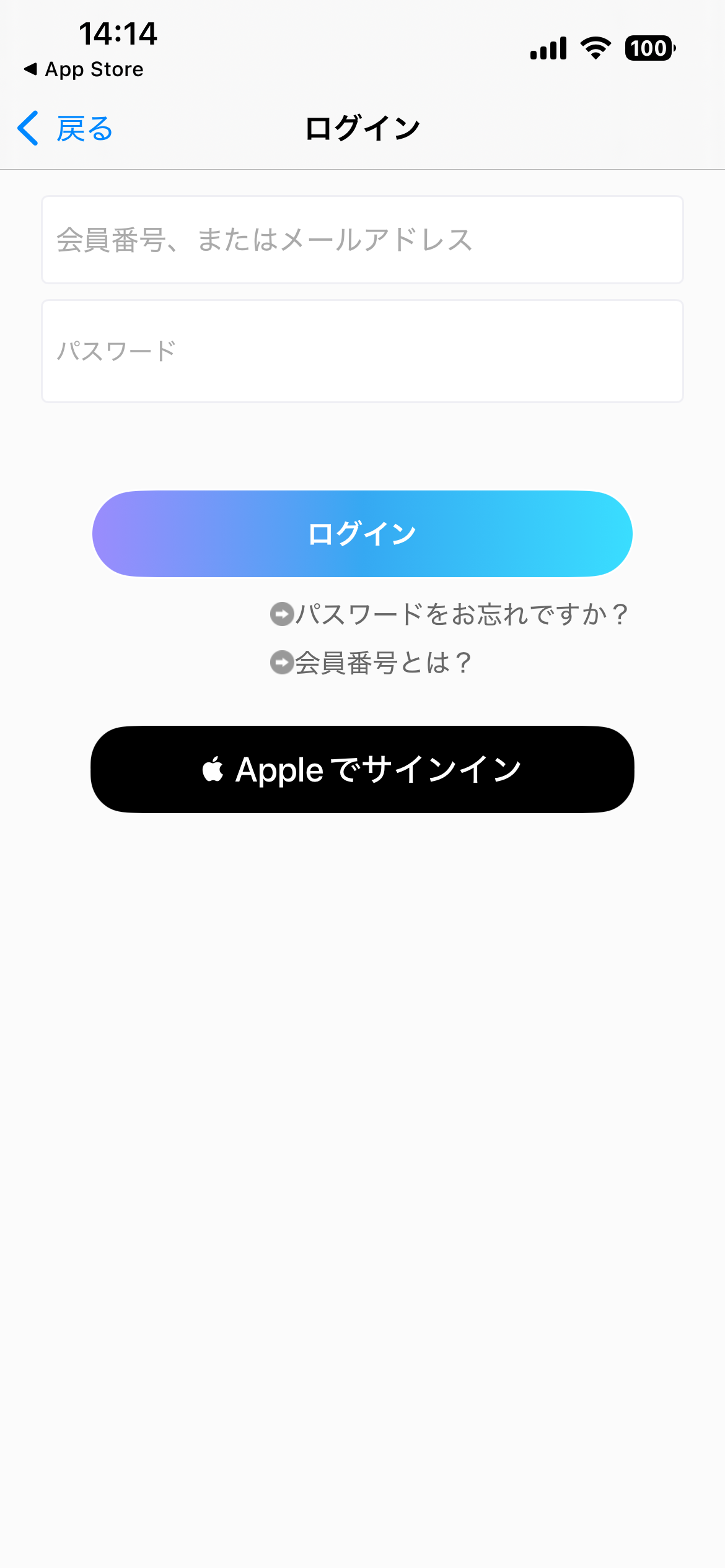Tap the clock showing 14:14
Image resolution: width=725 pixels, height=1568 pixels.
pos(119,35)
